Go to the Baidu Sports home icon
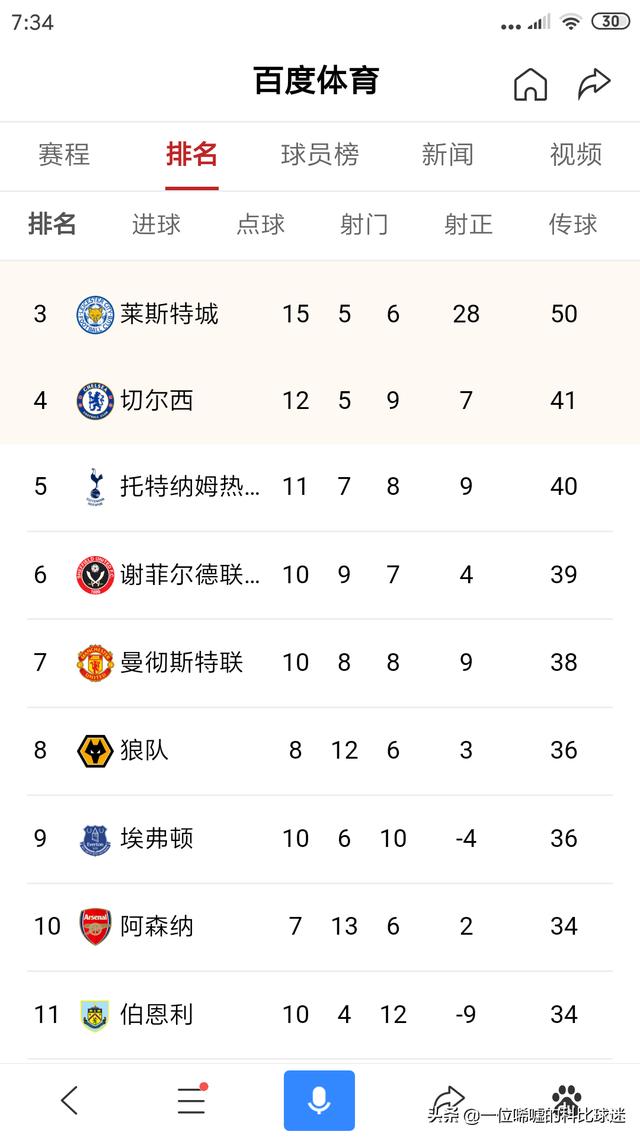Viewport: 640px width, 1138px height. [x=530, y=83]
